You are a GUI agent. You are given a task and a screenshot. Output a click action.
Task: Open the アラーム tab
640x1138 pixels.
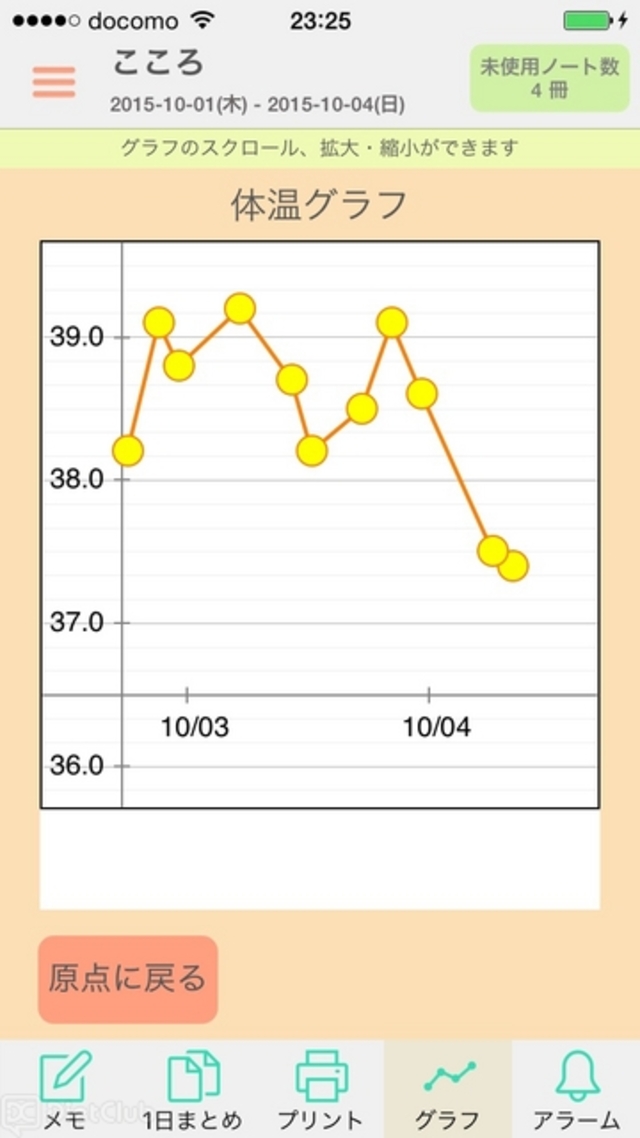[x=576, y=1088]
